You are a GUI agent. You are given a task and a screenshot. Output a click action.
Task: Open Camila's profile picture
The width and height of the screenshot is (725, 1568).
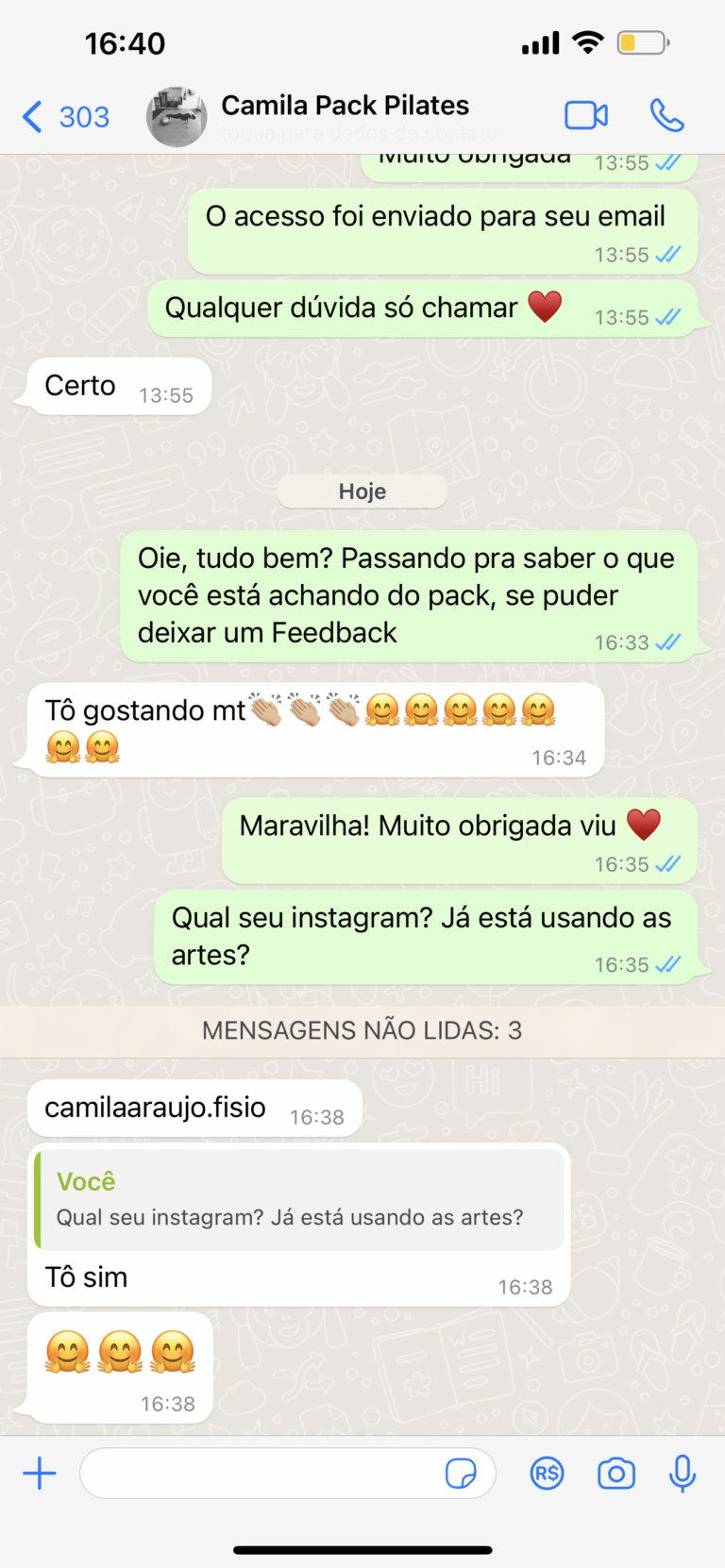click(177, 117)
